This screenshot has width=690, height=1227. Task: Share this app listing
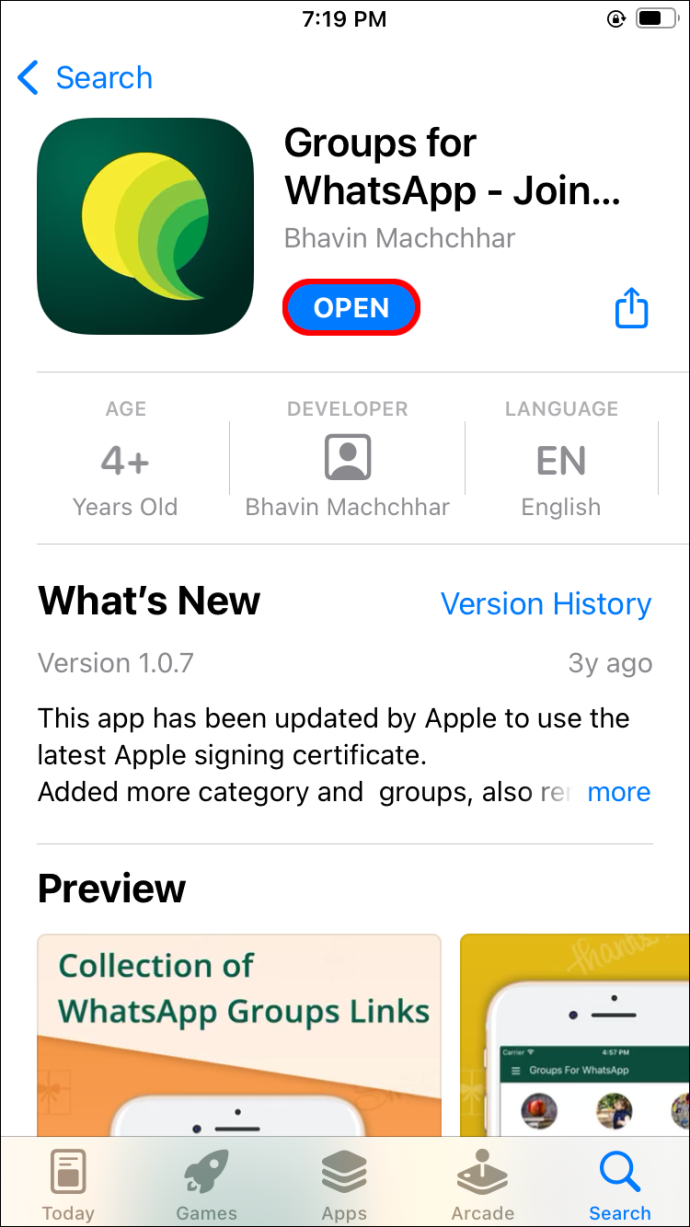click(631, 308)
